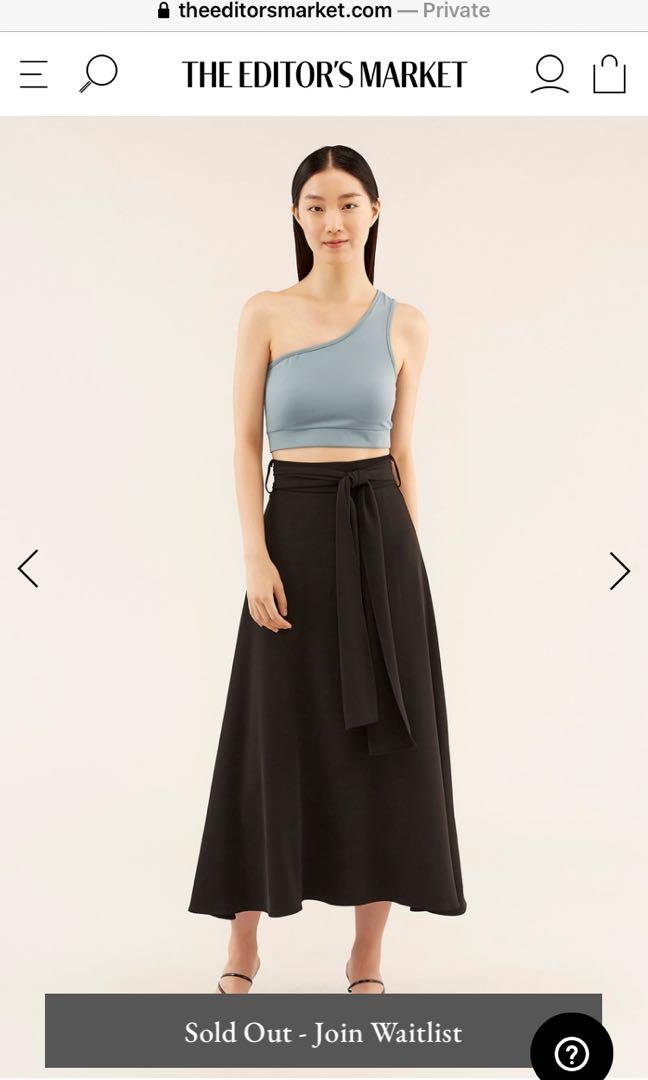The image size is (648, 1080).
Task: Open the search magnifier
Action: (x=98, y=74)
